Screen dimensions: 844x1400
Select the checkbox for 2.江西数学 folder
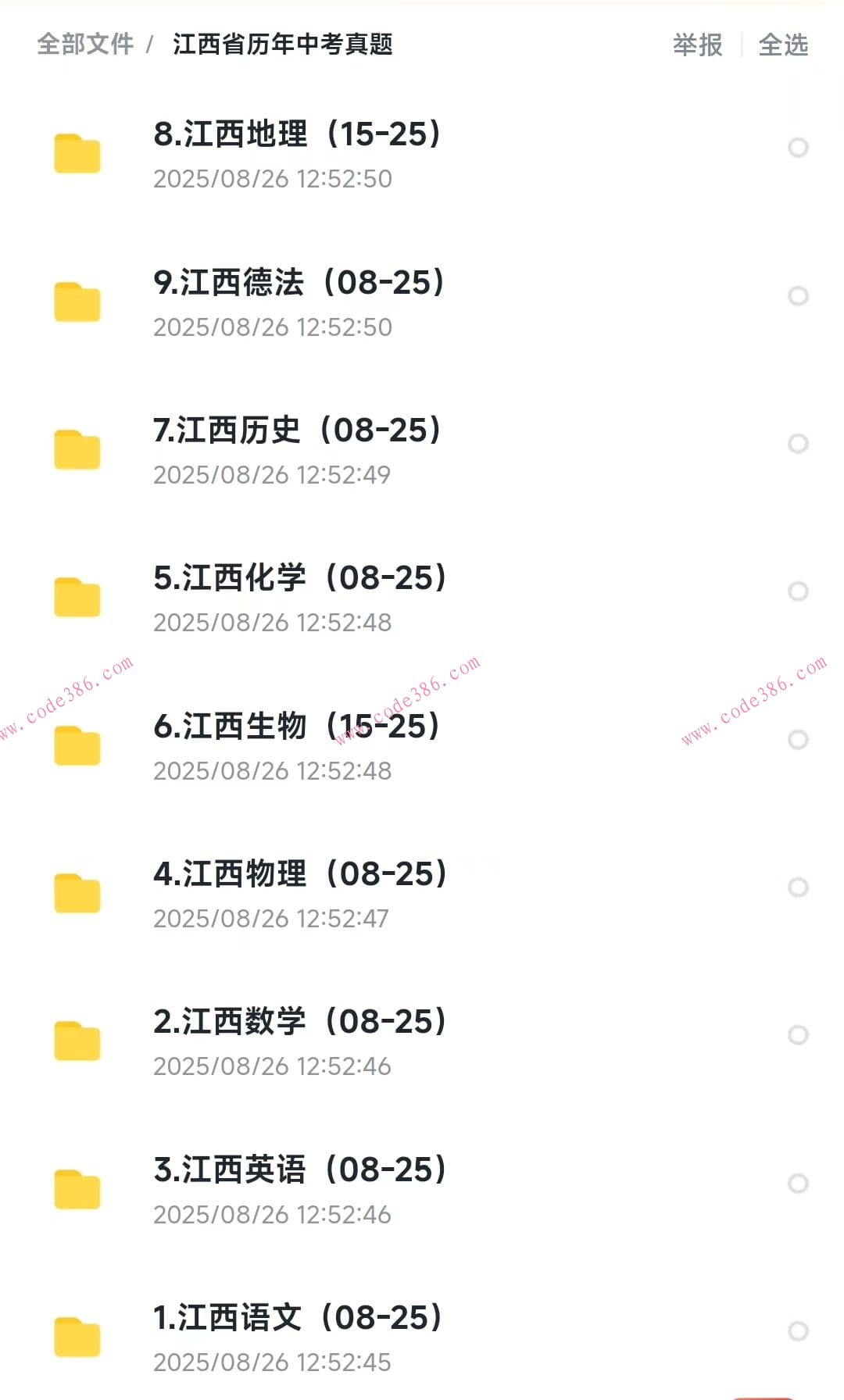click(x=799, y=1034)
